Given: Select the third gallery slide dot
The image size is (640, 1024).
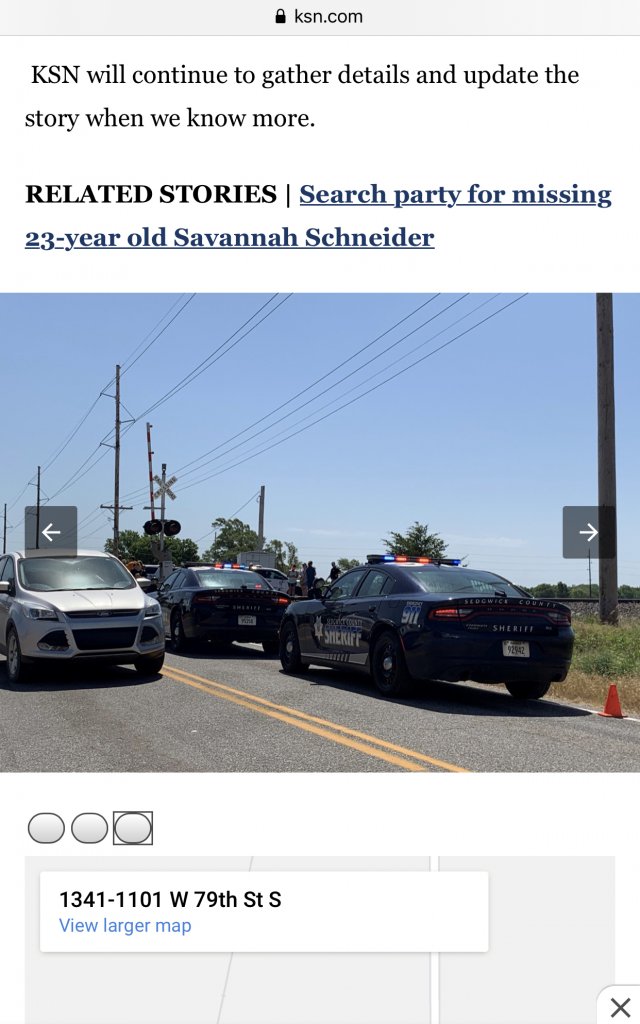Looking at the screenshot, I should [133, 828].
